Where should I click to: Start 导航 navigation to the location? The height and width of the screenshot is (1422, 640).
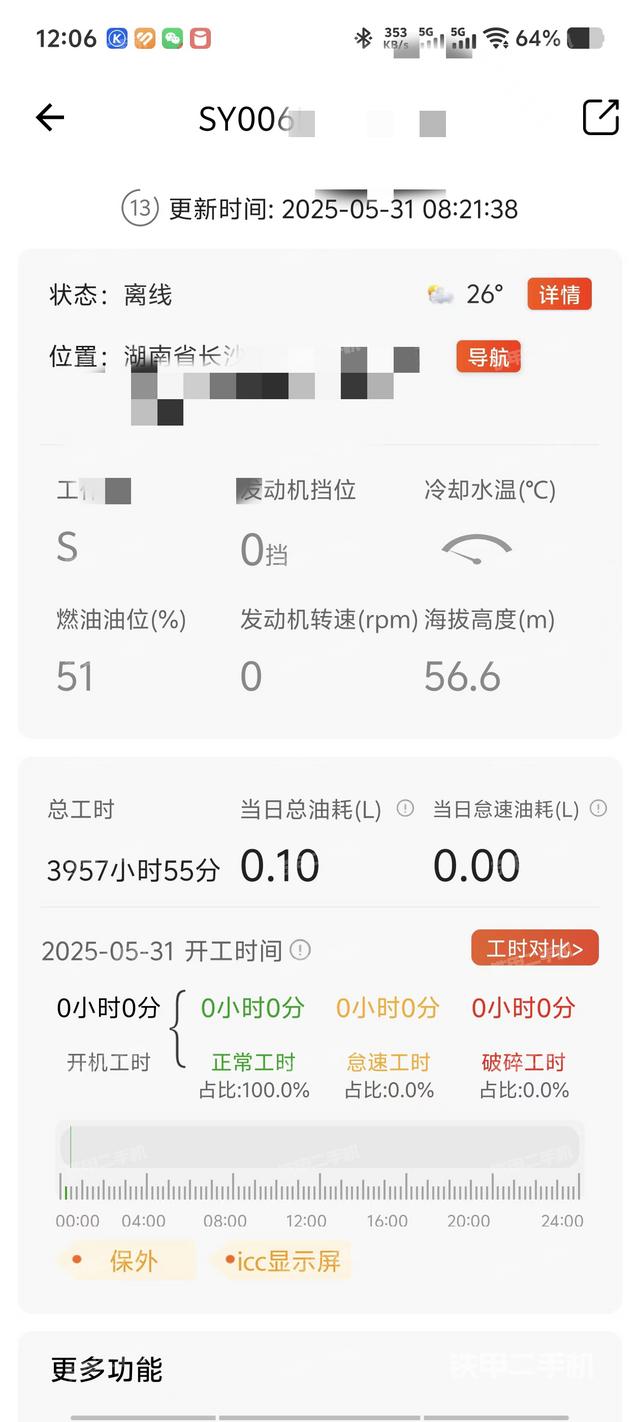(488, 357)
